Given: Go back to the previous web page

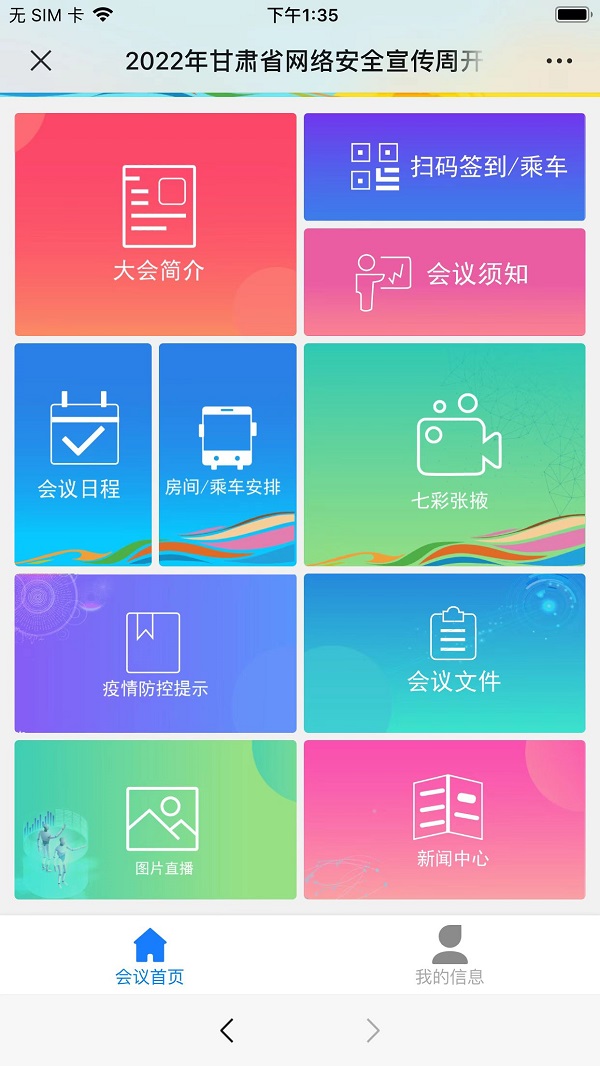Looking at the screenshot, I should coord(227,1030).
